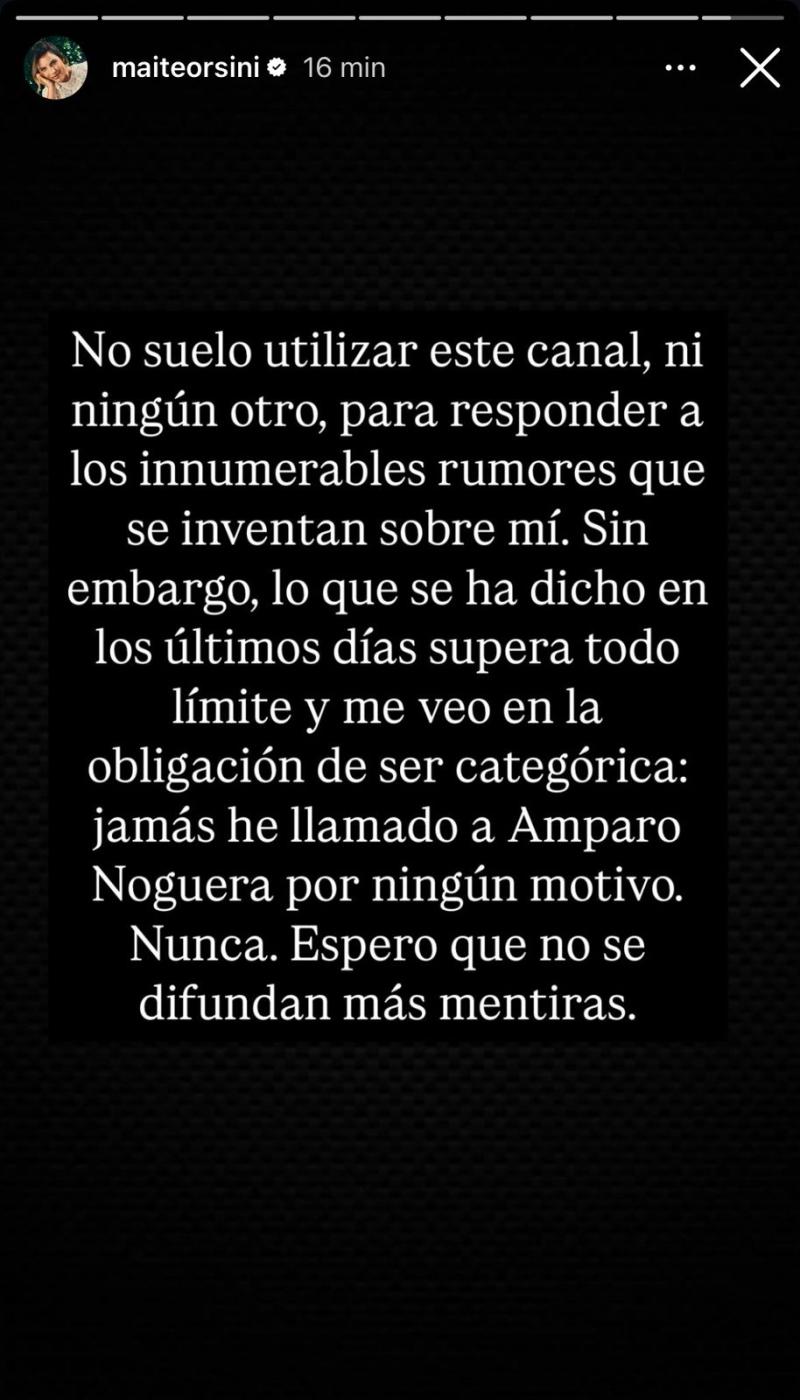
Task: Open maiteorsini's profile picture
Action: point(55,68)
